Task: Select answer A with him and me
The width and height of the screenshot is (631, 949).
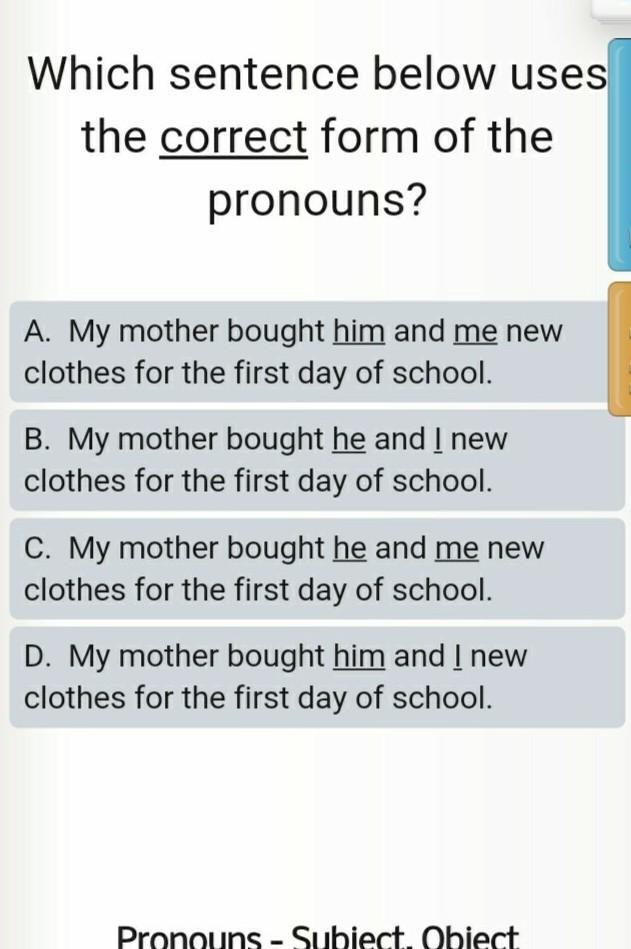Action: tap(300, 352)
